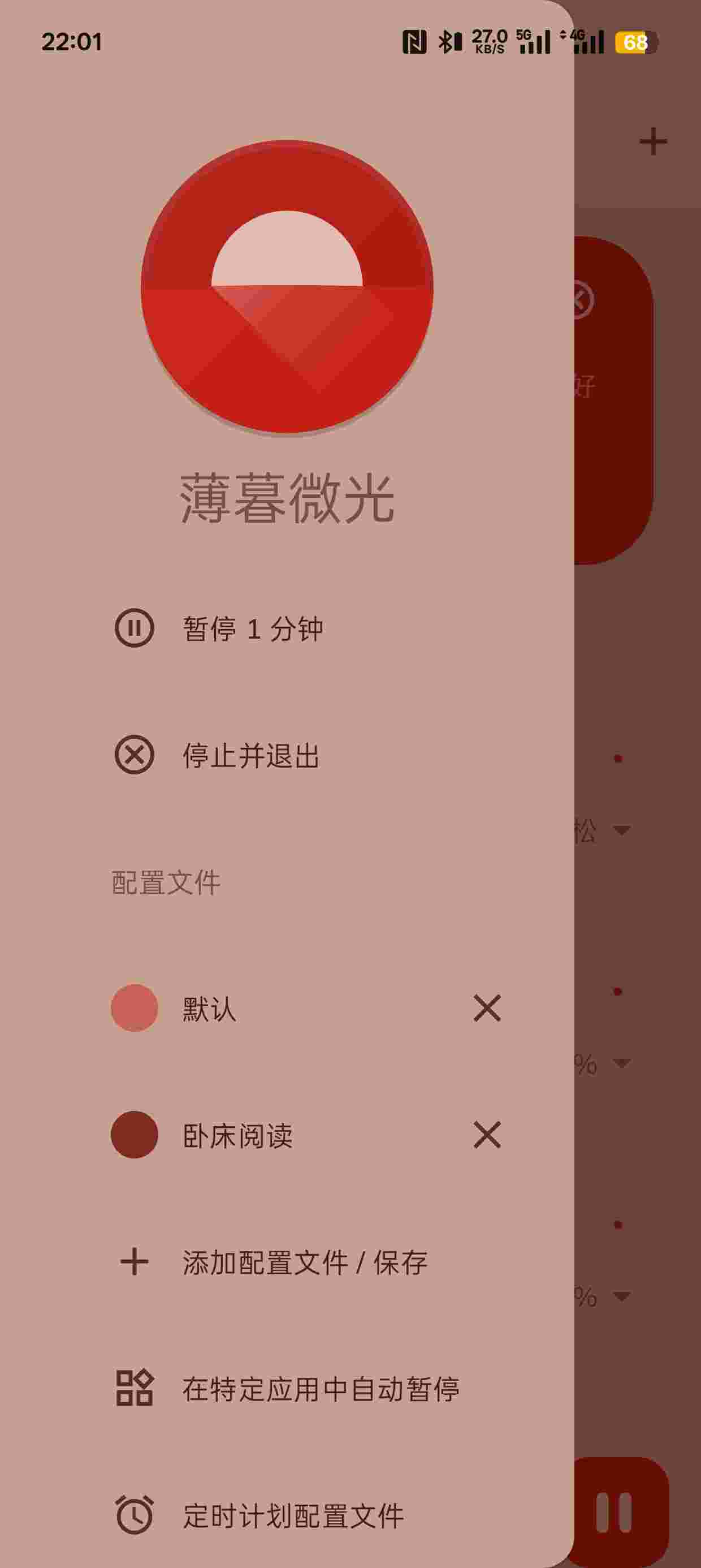The width and height of the screenshot is (701, 1568).
Task: Remove the 卧床阅读 profile with its X
Action: click(487, 1135)
